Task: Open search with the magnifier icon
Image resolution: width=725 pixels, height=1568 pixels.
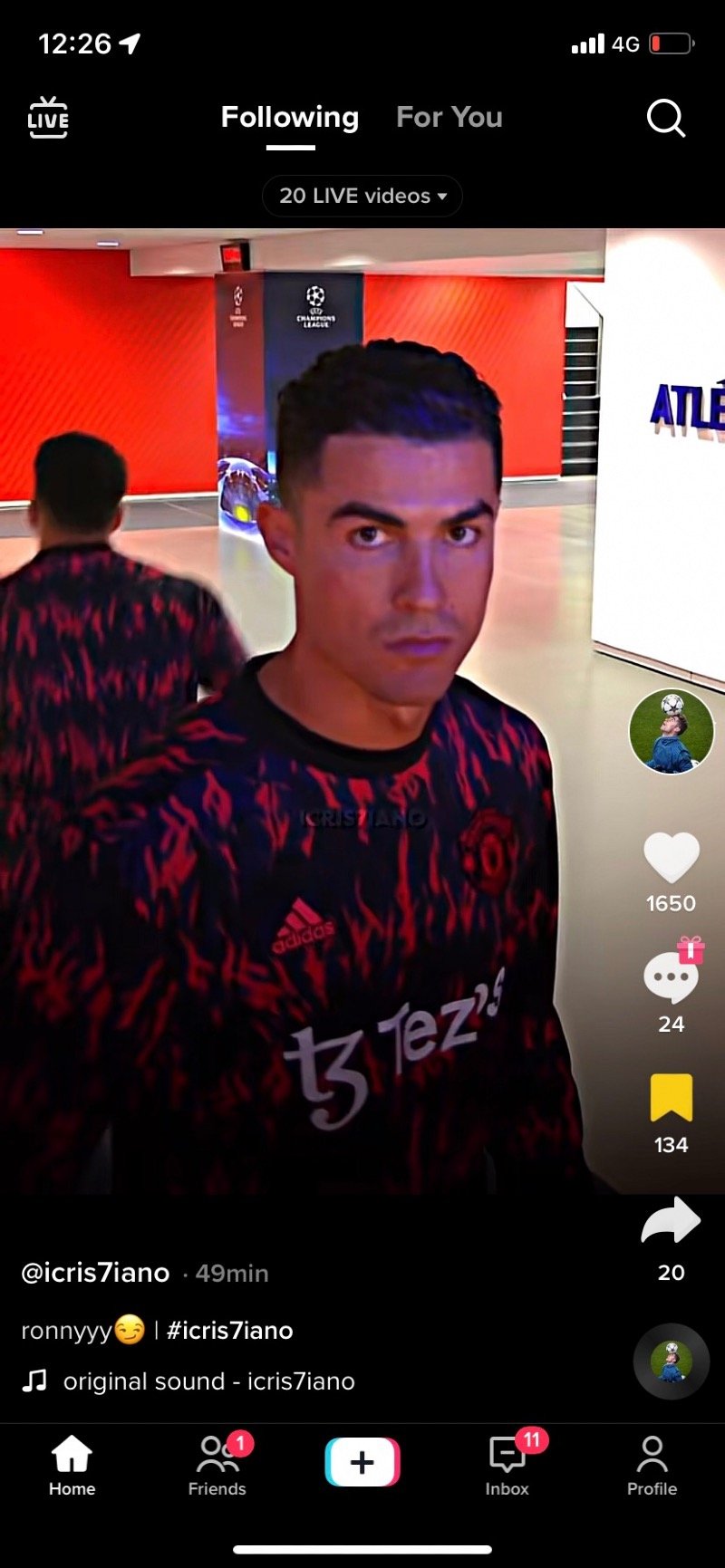Action: (x=665, y=118)
